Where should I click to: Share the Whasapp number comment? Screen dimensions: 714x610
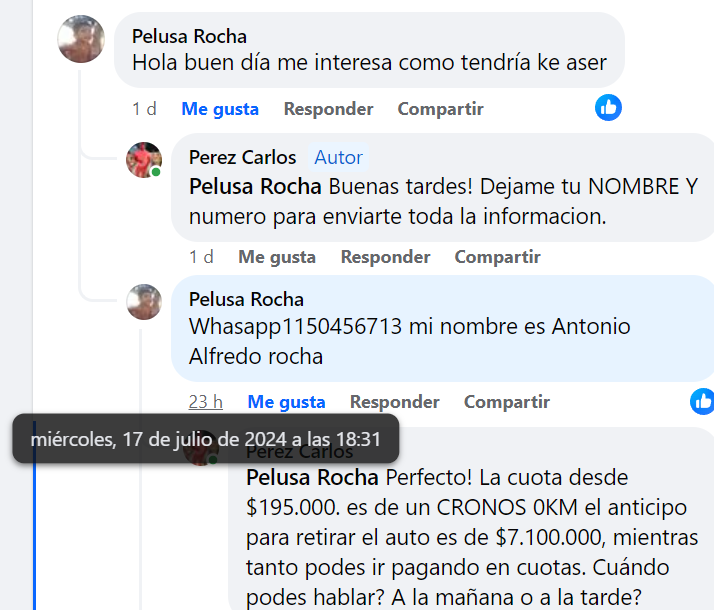point(506,402)
